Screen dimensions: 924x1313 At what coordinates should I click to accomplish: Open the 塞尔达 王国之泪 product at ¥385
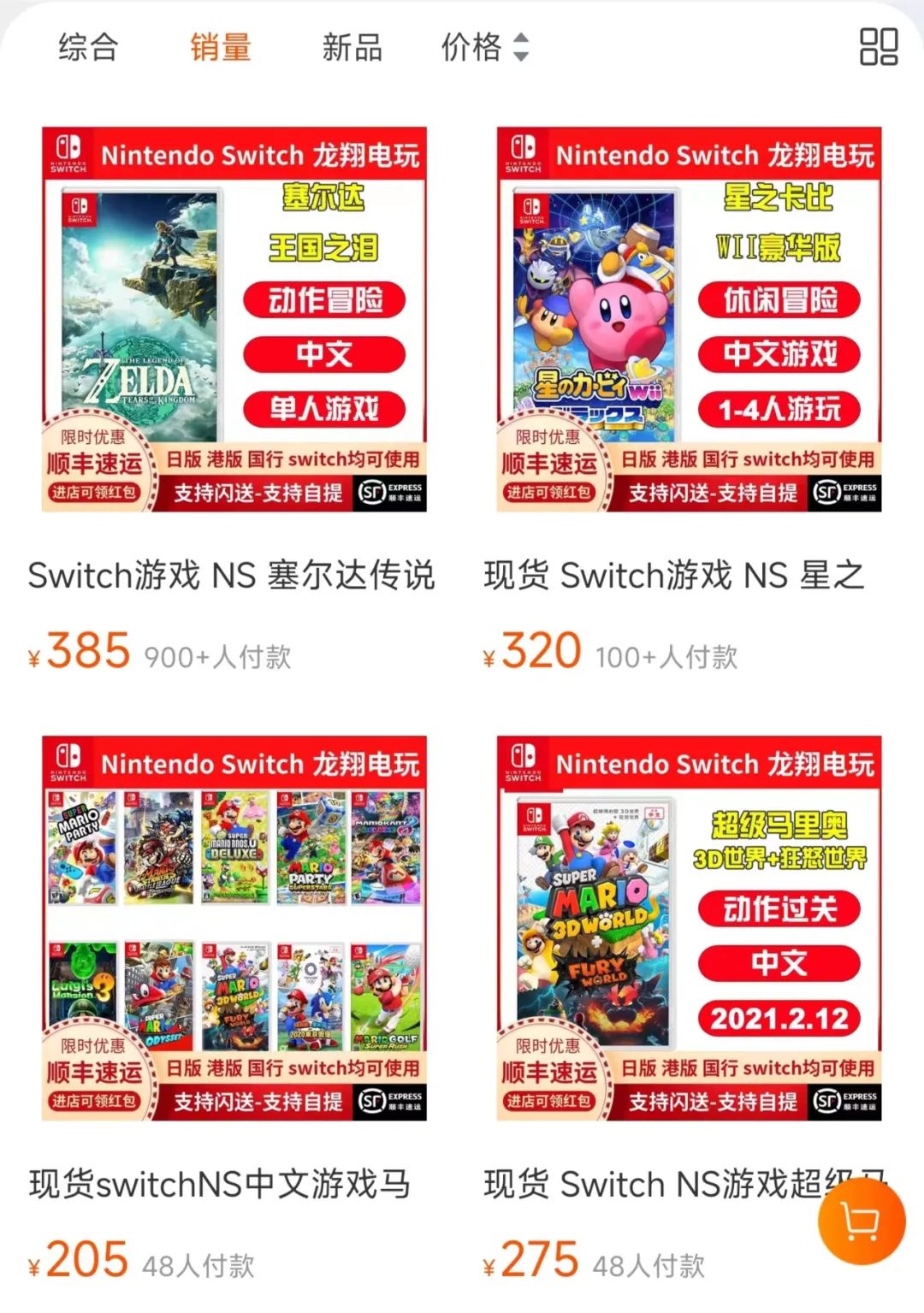point(234,320)
